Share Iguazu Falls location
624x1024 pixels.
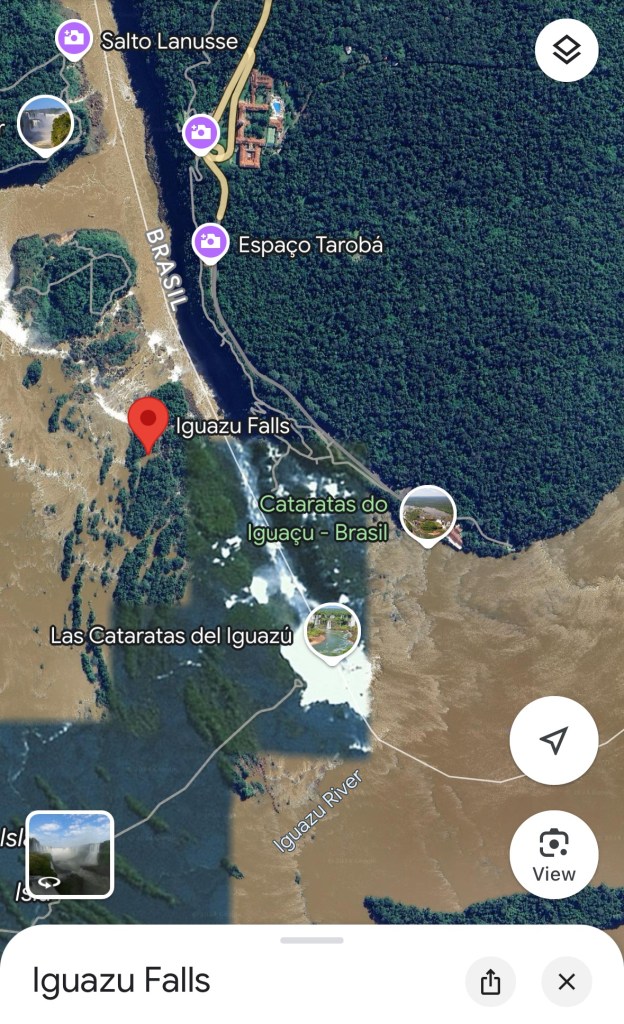coord(490,981)
